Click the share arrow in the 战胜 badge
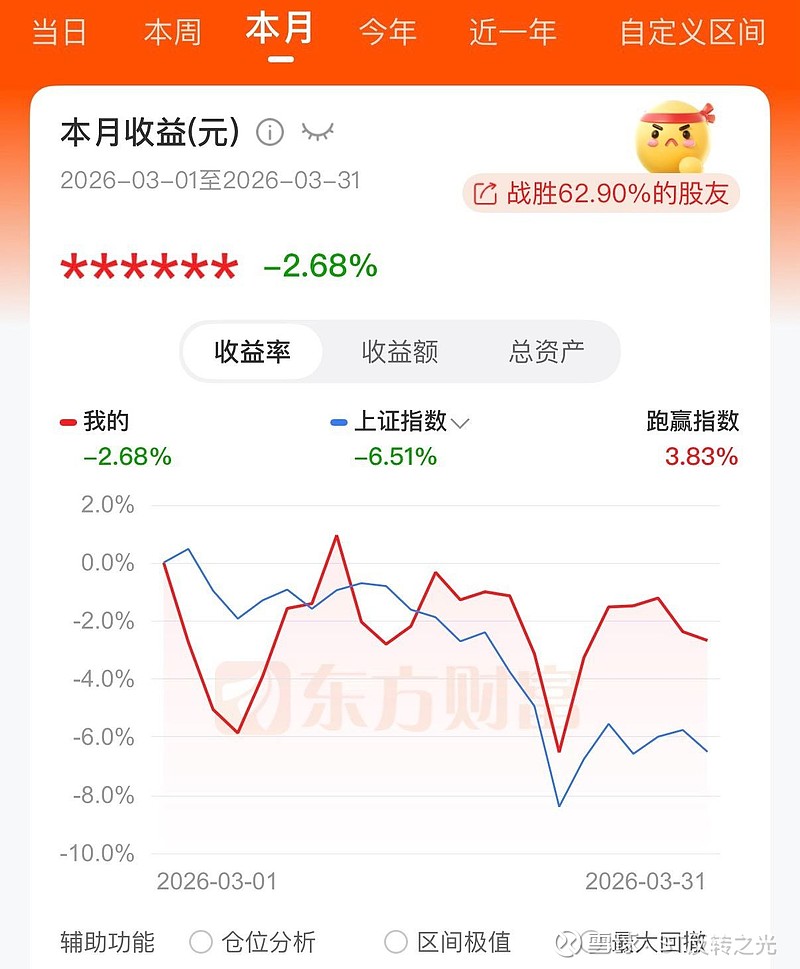The width and height of the screenshot is (800, 969). [x=487, y=194]
